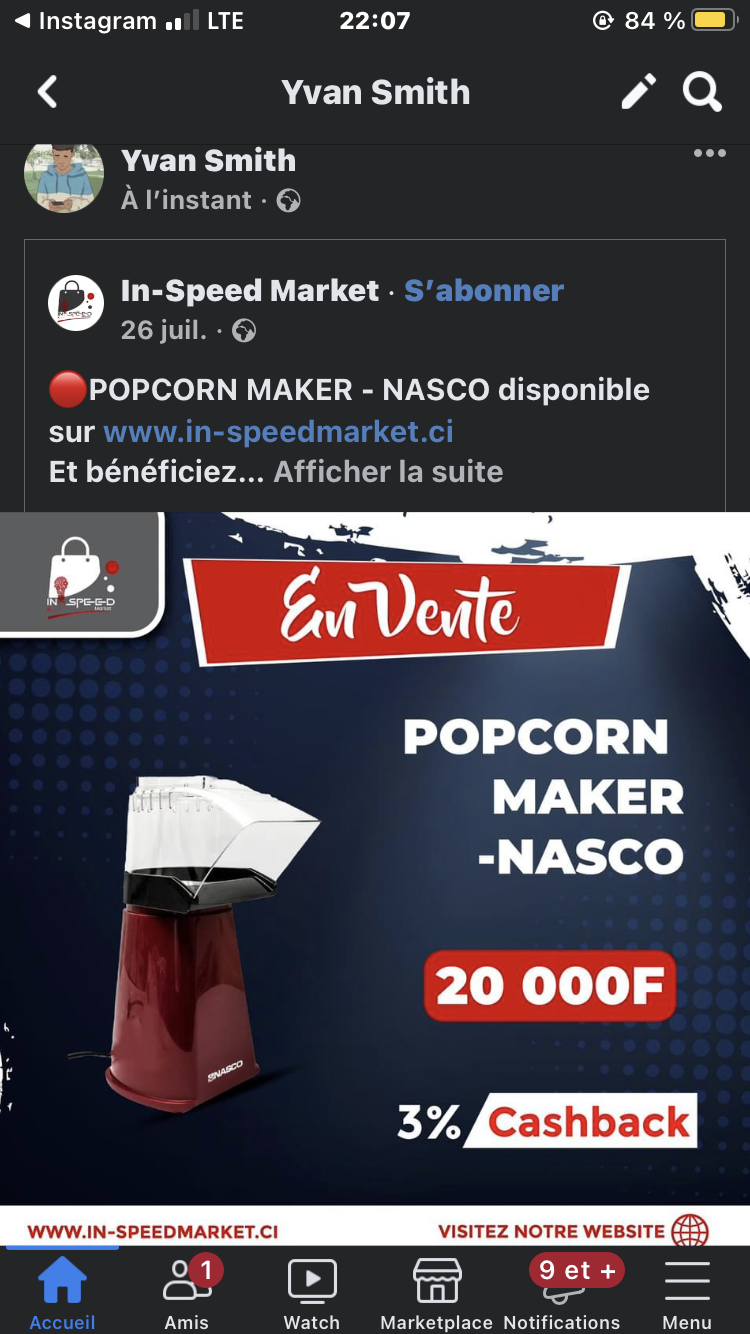The image size is (750, 1334).
Task: Open the Amis tab
Action: pos(187,1294)
